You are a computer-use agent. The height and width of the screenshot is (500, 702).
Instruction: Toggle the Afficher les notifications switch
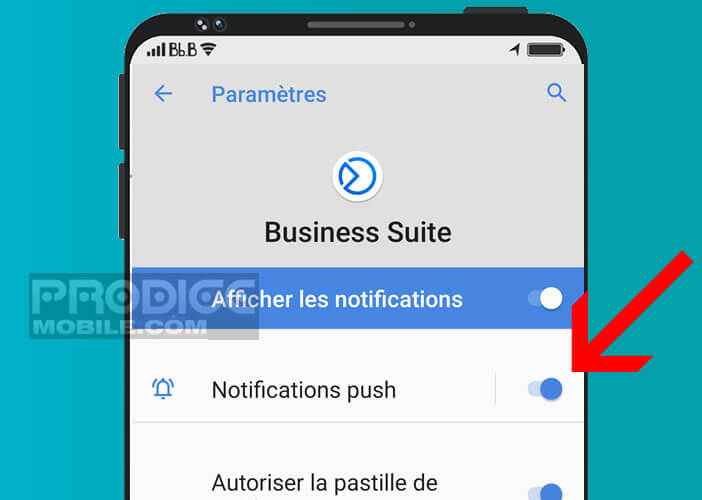[545, 299]
